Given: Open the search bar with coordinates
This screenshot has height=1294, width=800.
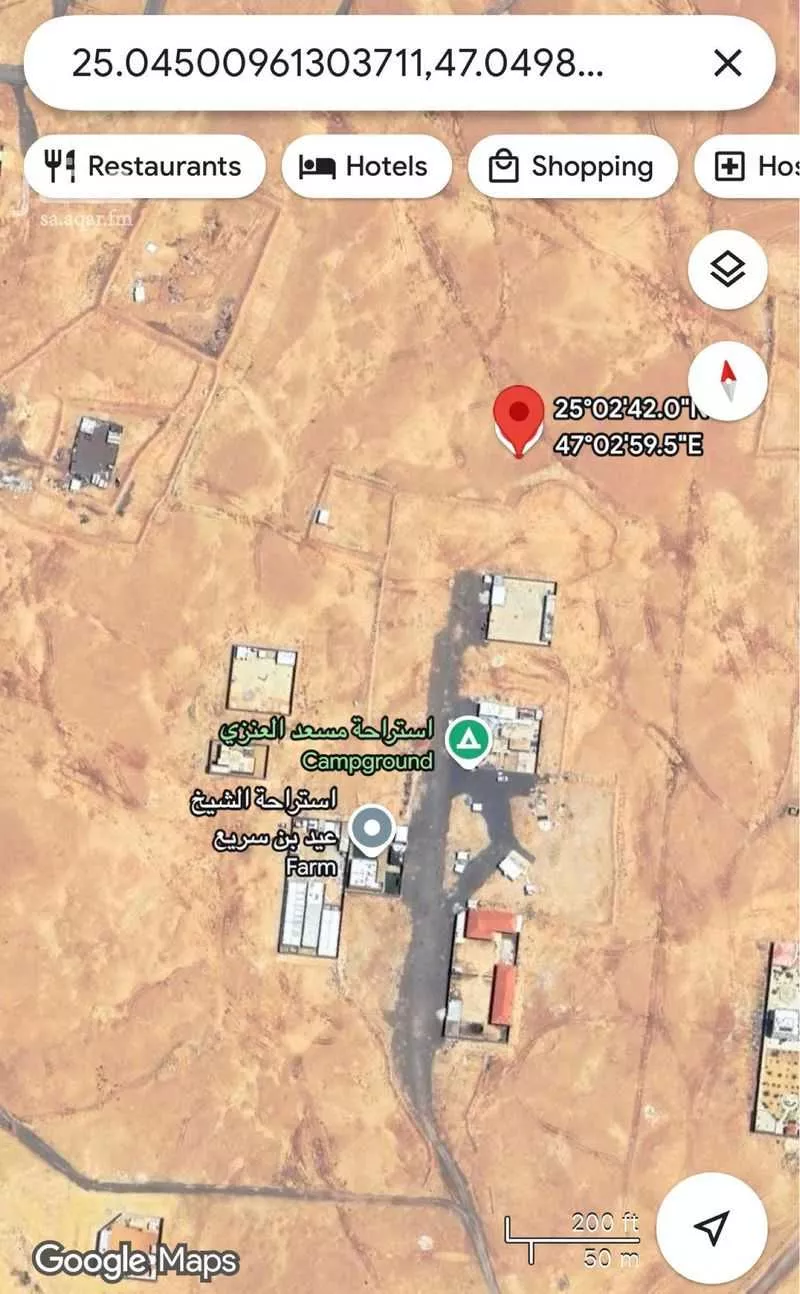Looking at the screenshot, I should tap(340, 62).
